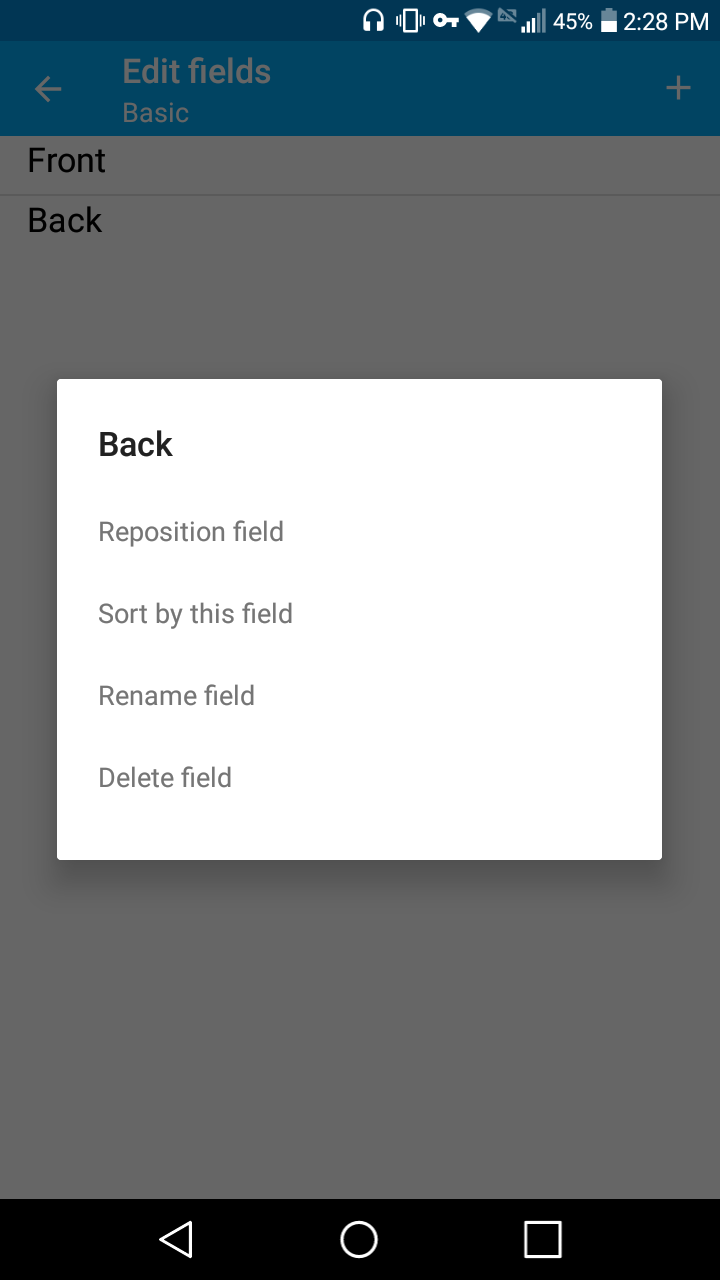This screenshot has width=720, height=1280.
Task: Click the plus icon to add a field
Action: click(x=677, y=88)
